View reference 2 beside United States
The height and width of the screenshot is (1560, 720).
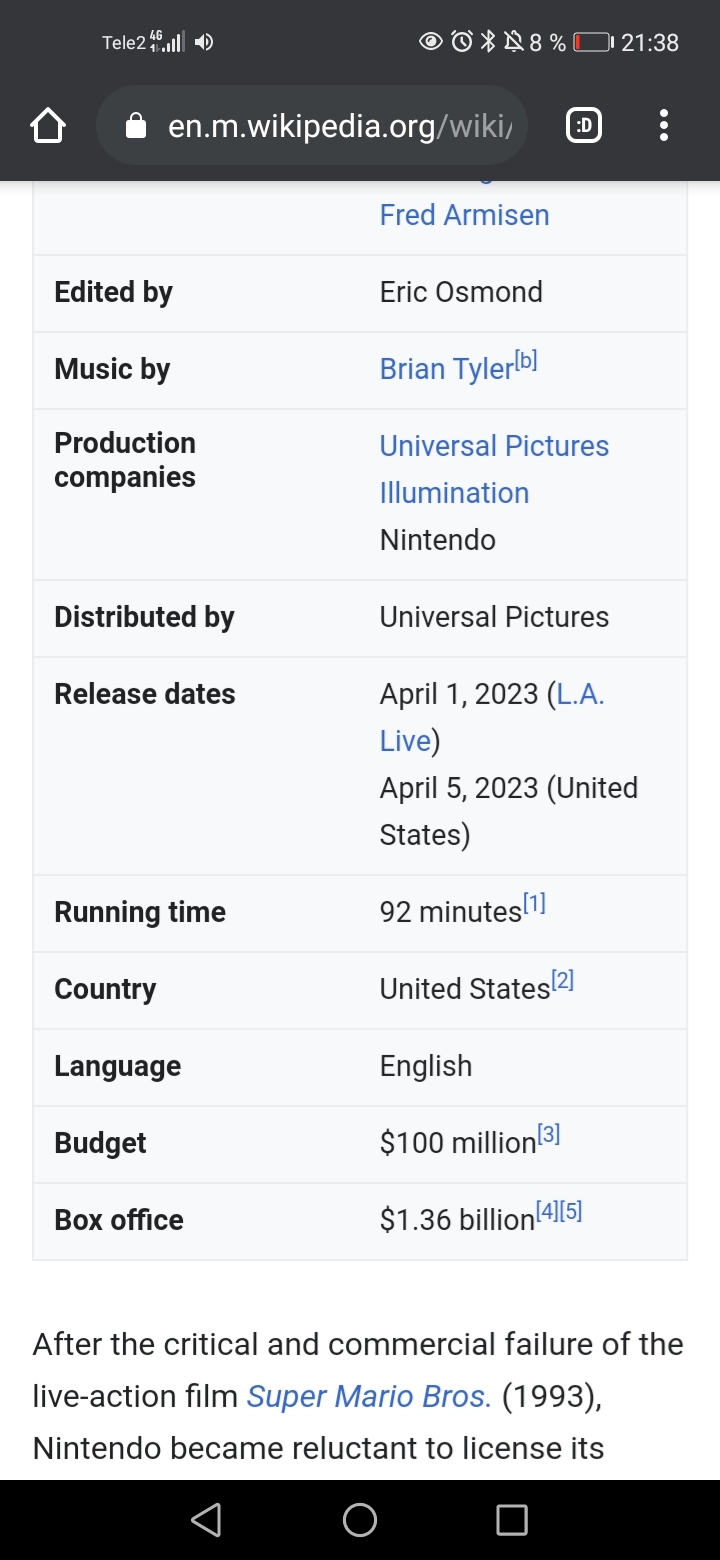562,981
